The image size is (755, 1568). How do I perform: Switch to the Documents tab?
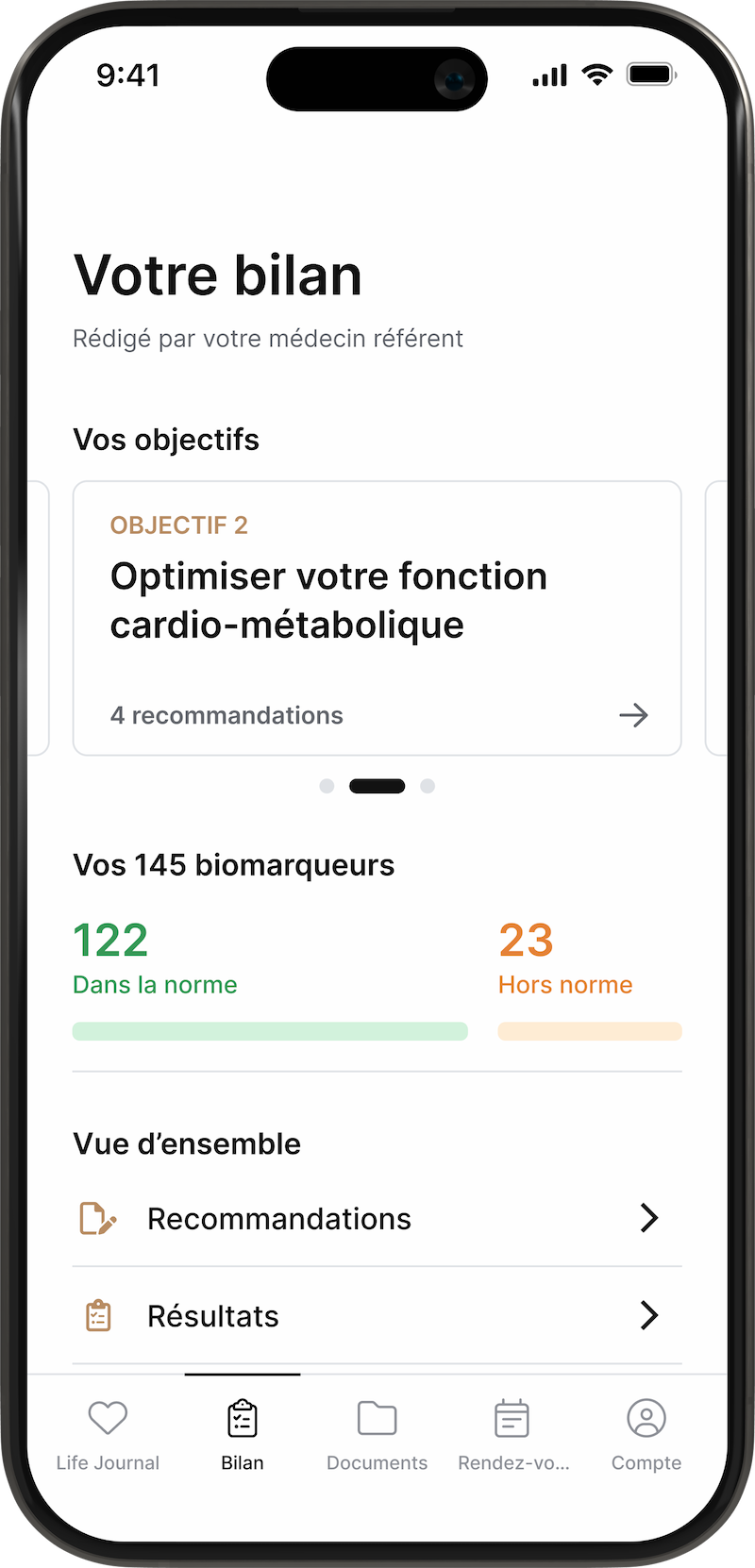377,1434
